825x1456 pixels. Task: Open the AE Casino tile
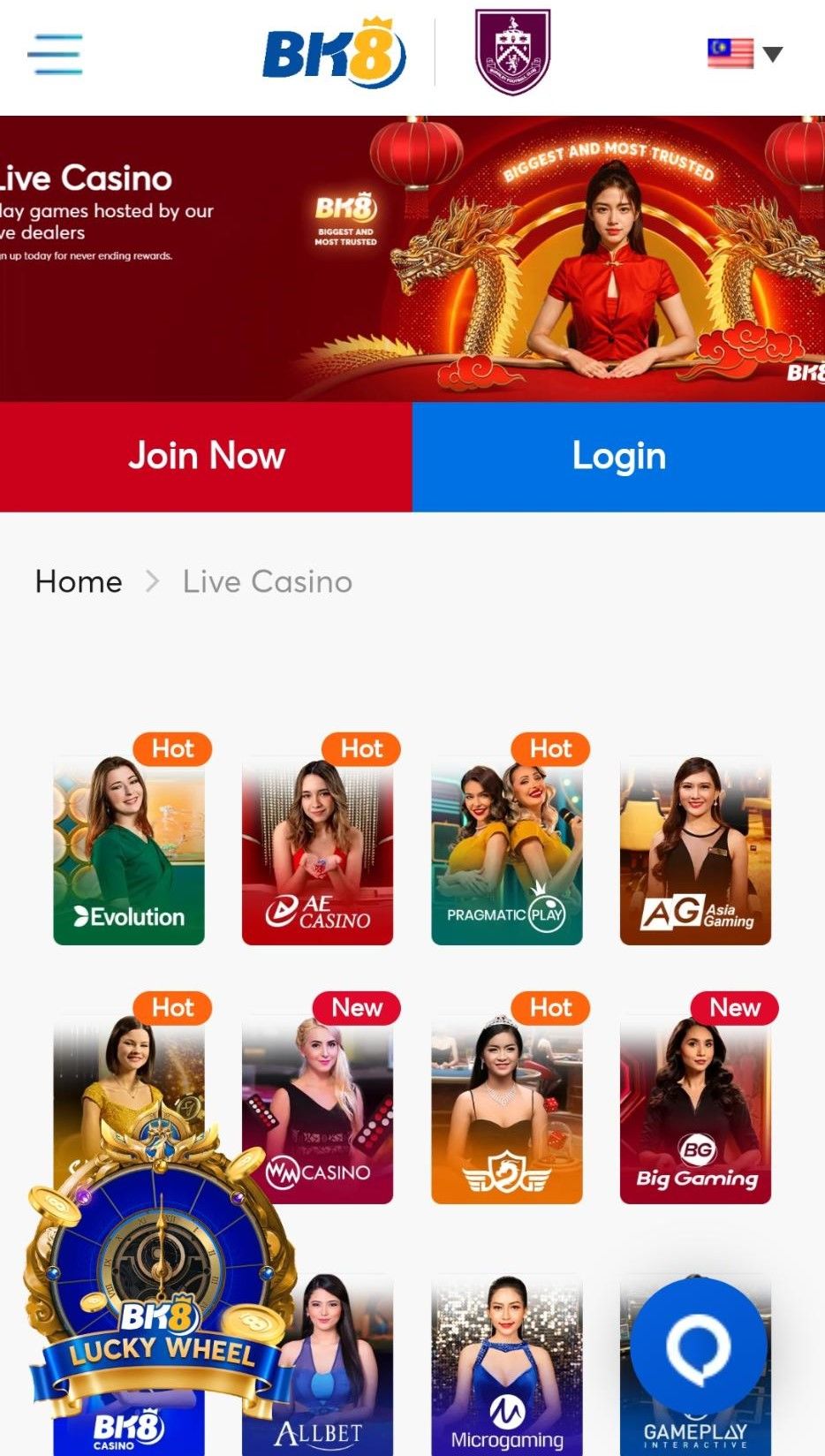click(x=318, y=850)
